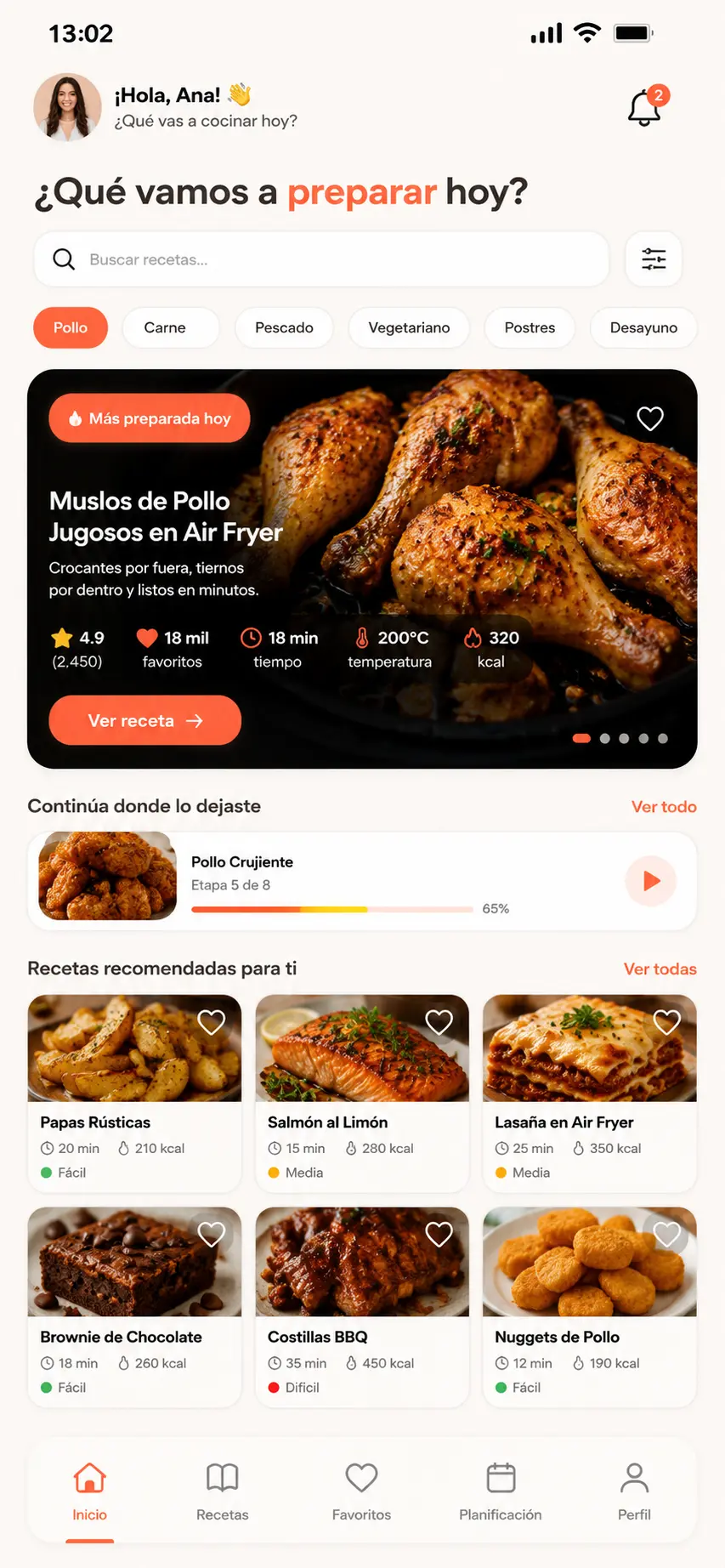This screenshot has width=725, height=1568.
Task: Open the Perfil tab
Action: coord(634,1491)
